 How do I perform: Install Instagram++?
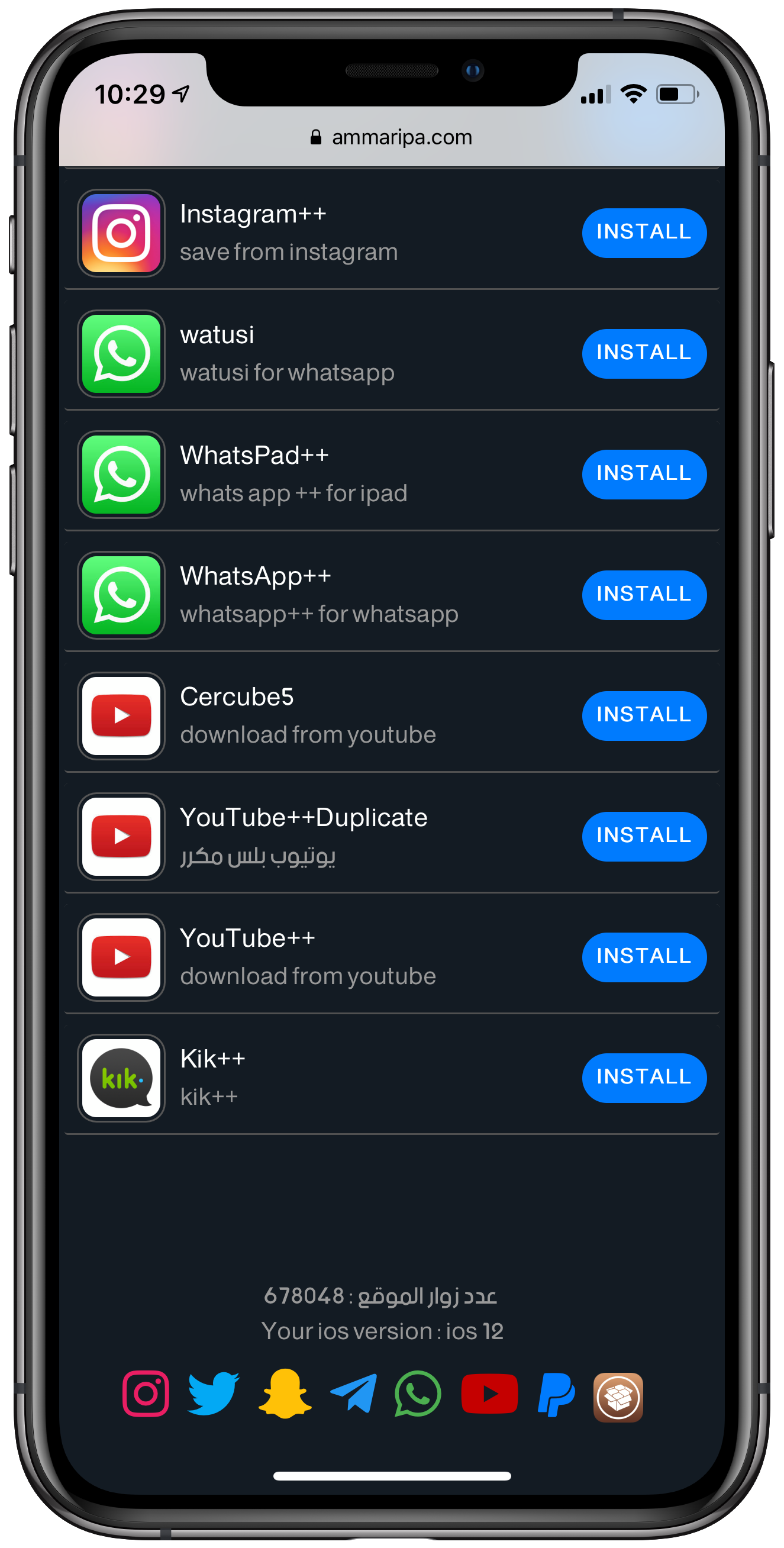coord(644,233)
